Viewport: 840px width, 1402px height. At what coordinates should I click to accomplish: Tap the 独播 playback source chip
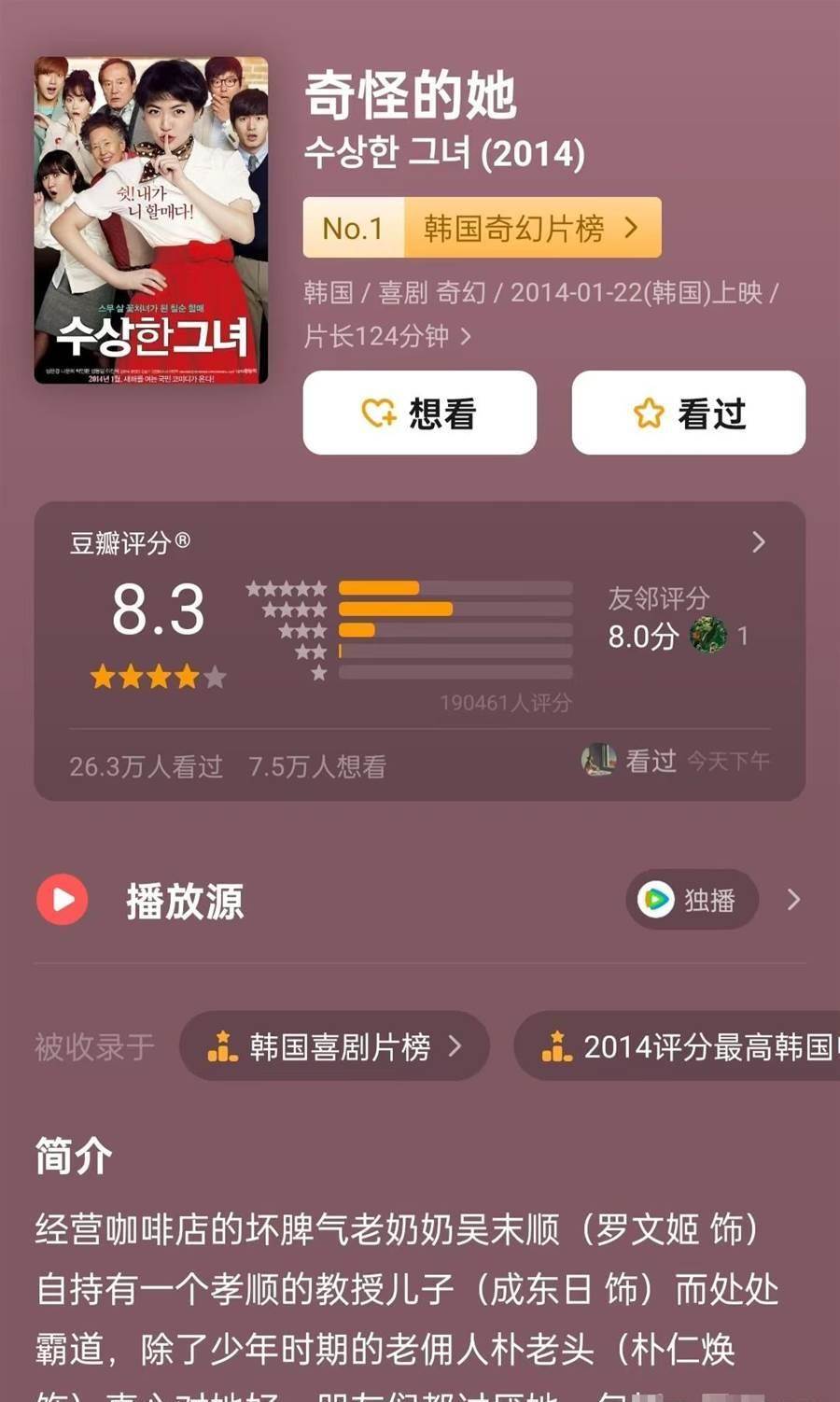tap(691, 900)
